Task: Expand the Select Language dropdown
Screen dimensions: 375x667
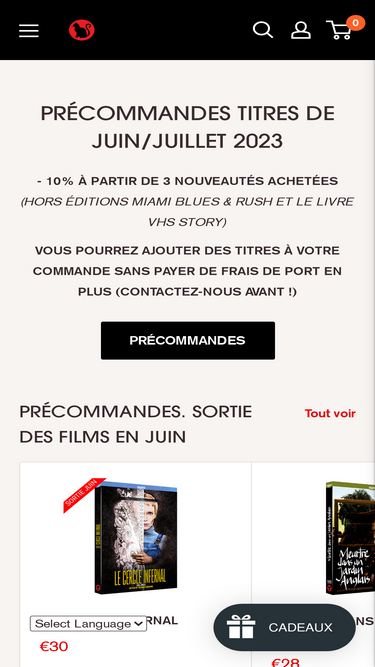Action: [88, 624]
